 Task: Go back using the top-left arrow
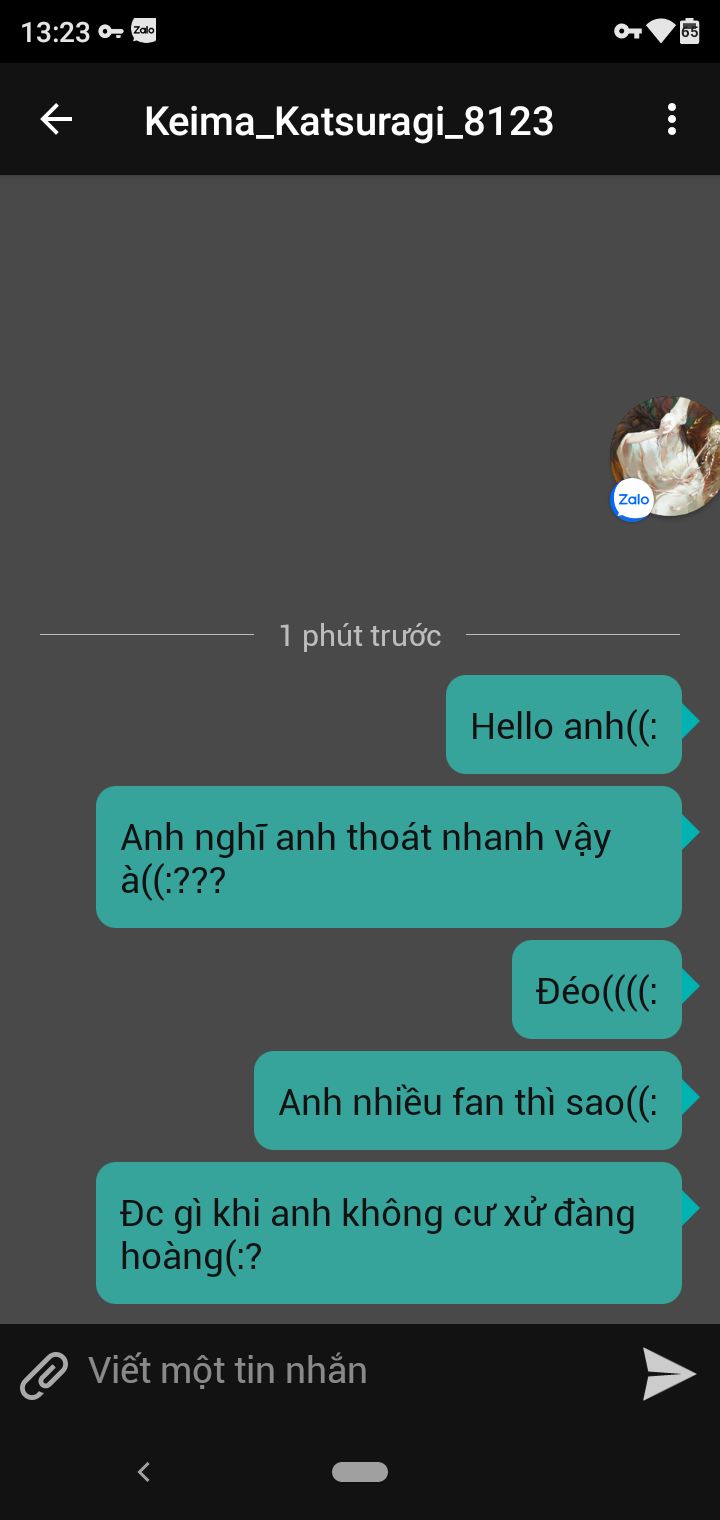pyautogui.click(x=56, y=120)
